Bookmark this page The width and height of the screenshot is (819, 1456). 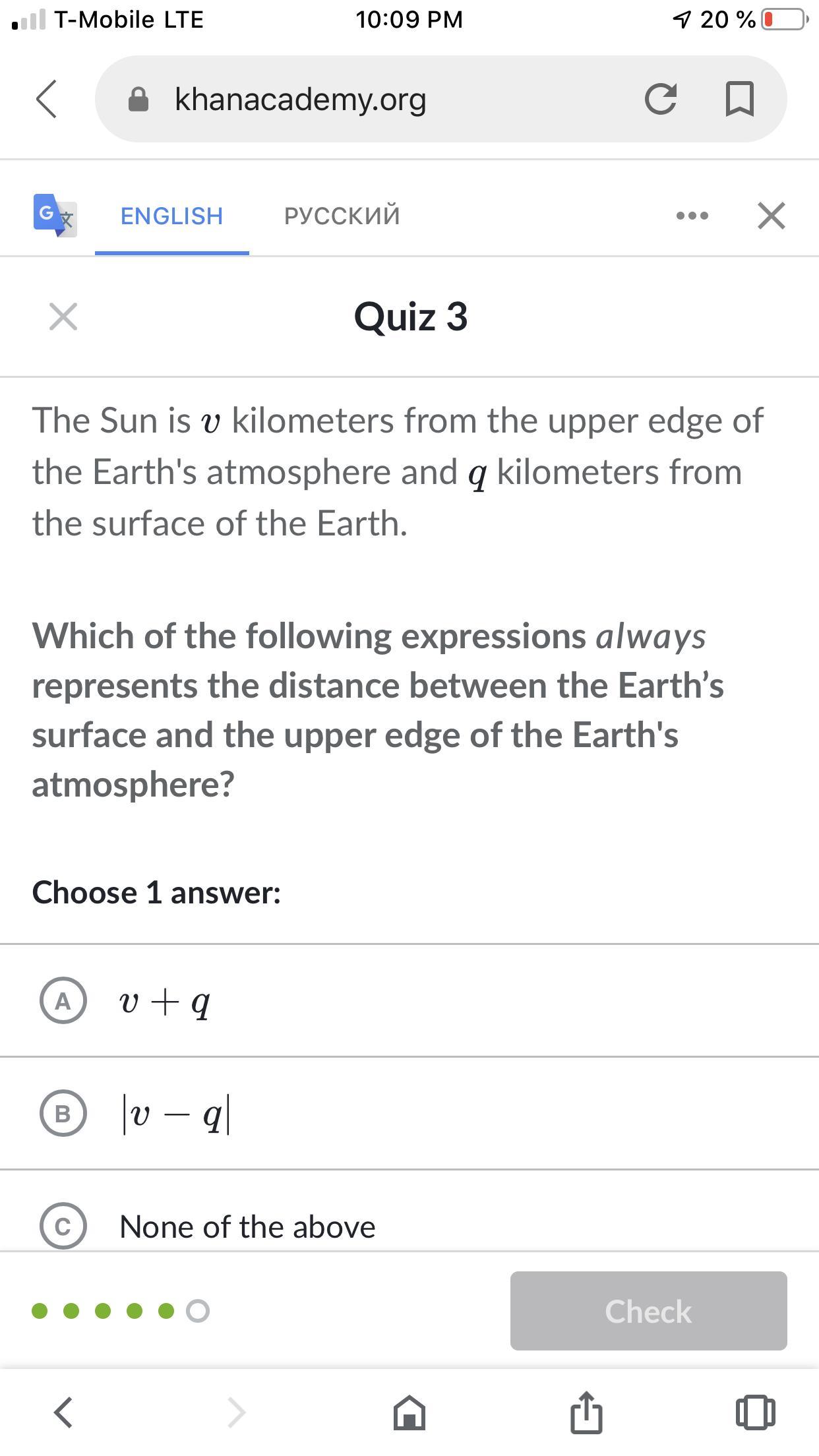tap(739, 100)
